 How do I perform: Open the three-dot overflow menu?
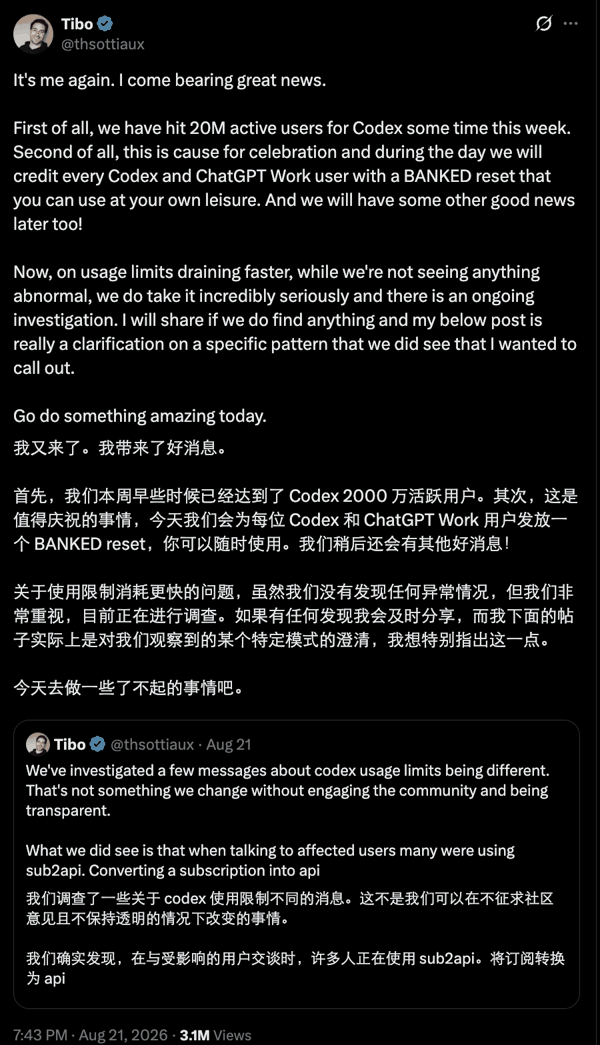[571, 23]
